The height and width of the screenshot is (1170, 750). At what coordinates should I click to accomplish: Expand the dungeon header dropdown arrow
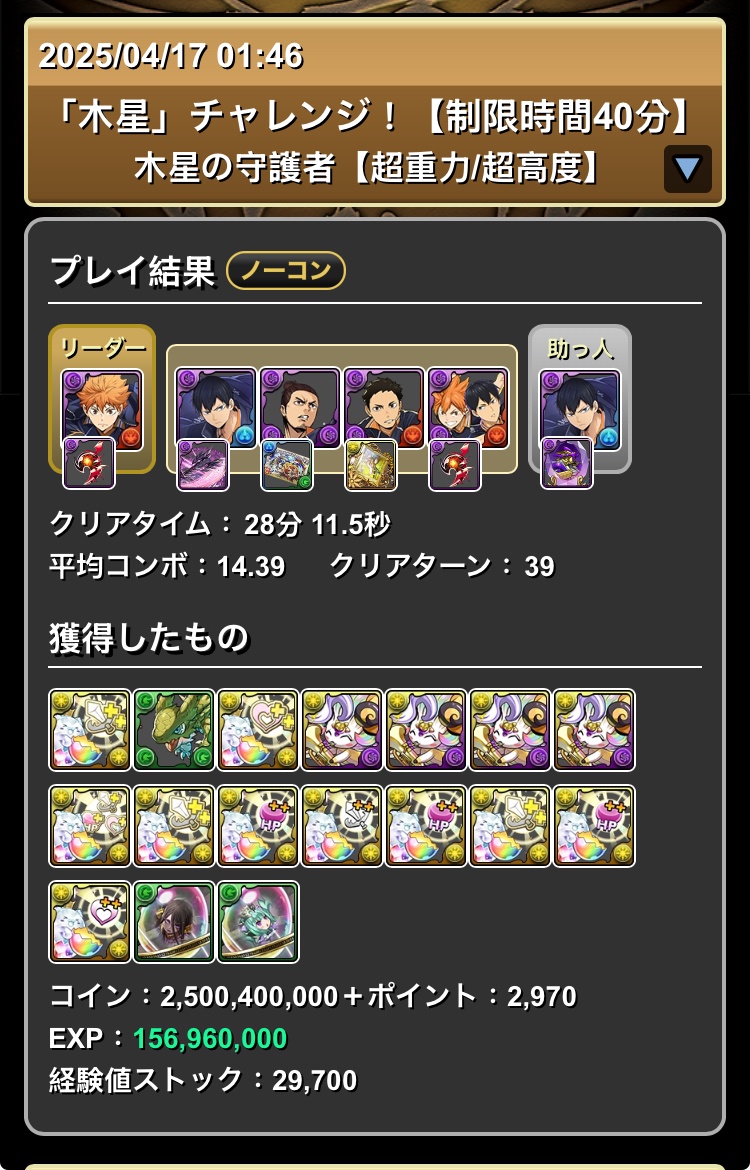[x=687, y=168]
